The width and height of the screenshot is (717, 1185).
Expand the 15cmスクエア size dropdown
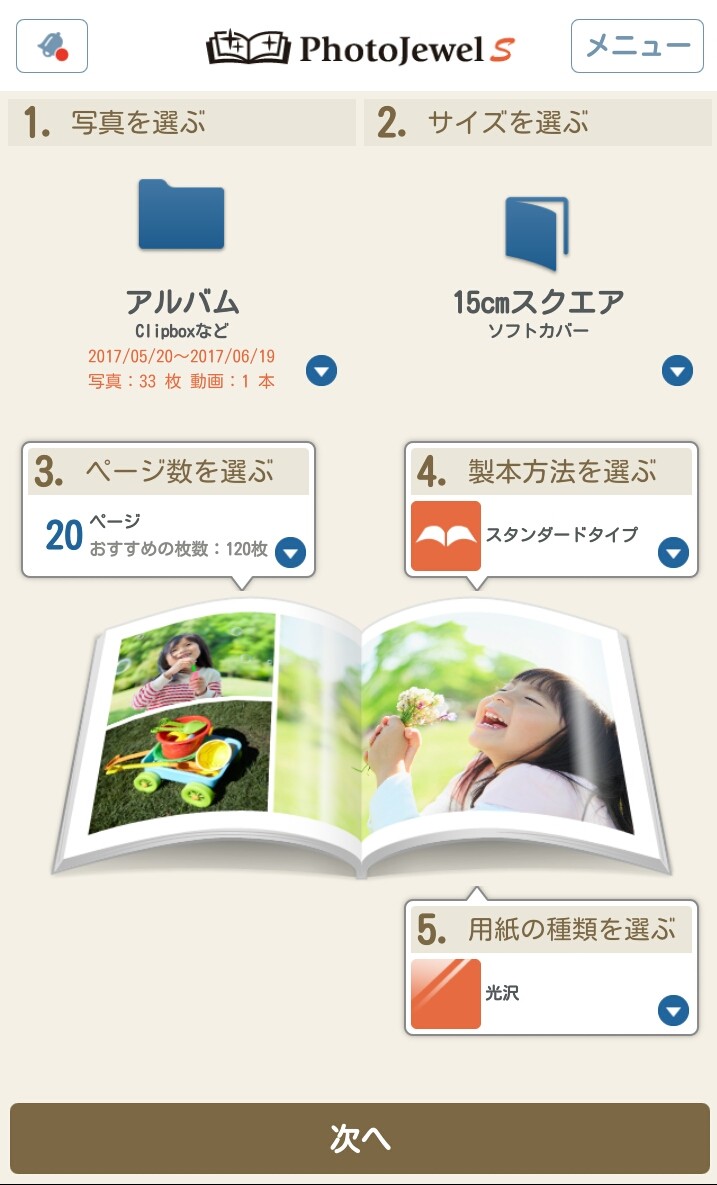[677, 371]
